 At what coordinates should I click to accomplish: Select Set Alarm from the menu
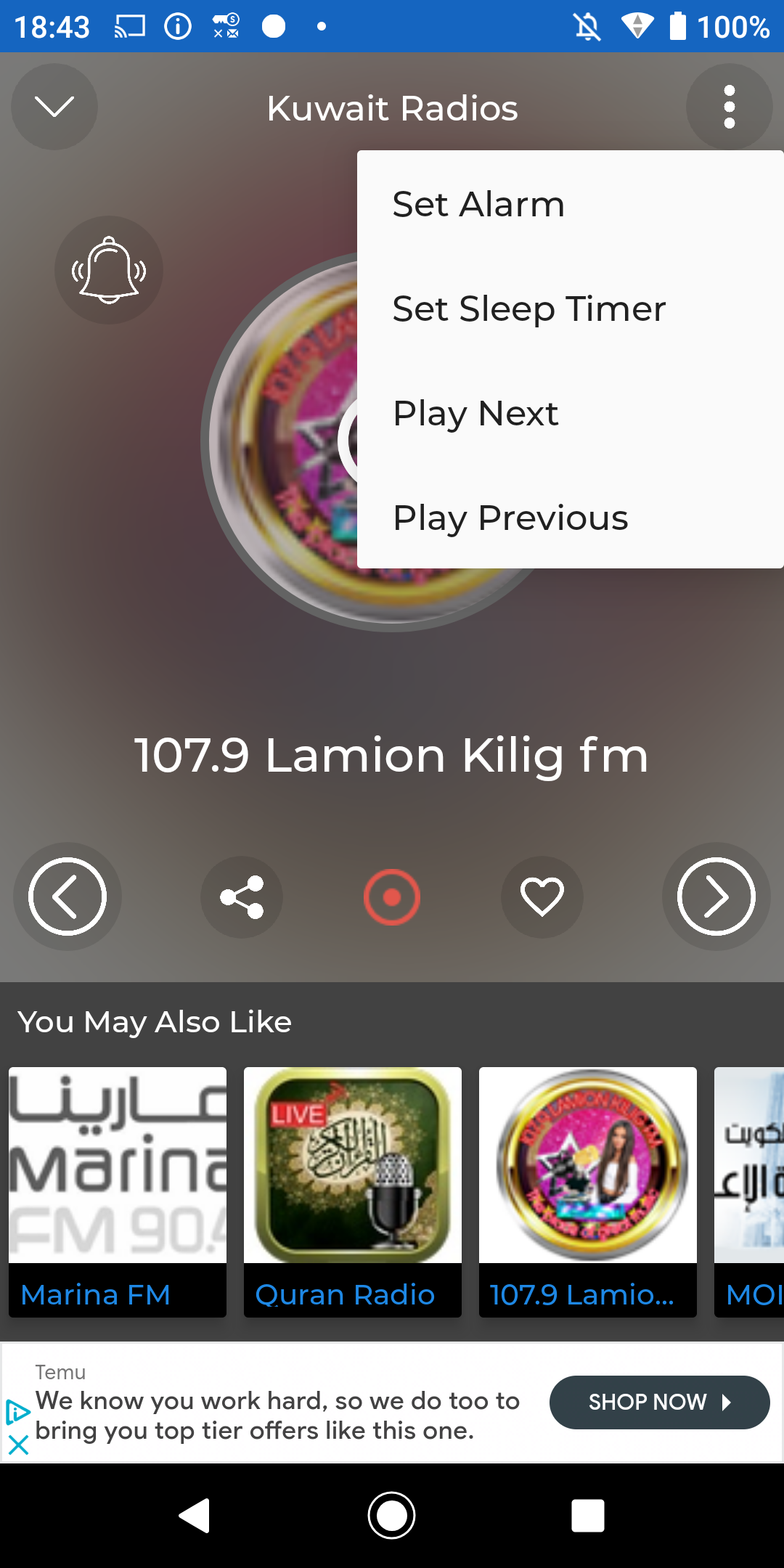pyautogui.click(x=571, y=204)
